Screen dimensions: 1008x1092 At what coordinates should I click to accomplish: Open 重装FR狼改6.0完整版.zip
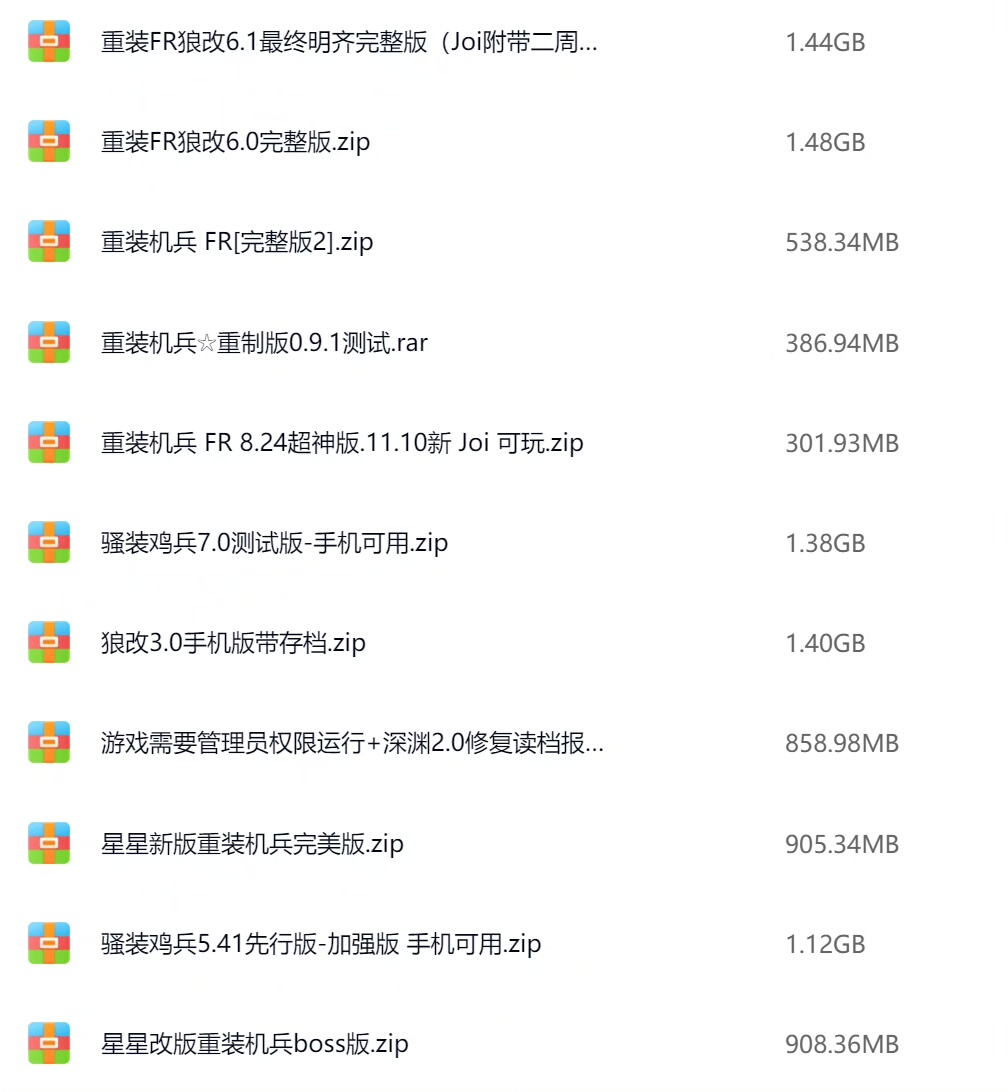coord(235,142)
